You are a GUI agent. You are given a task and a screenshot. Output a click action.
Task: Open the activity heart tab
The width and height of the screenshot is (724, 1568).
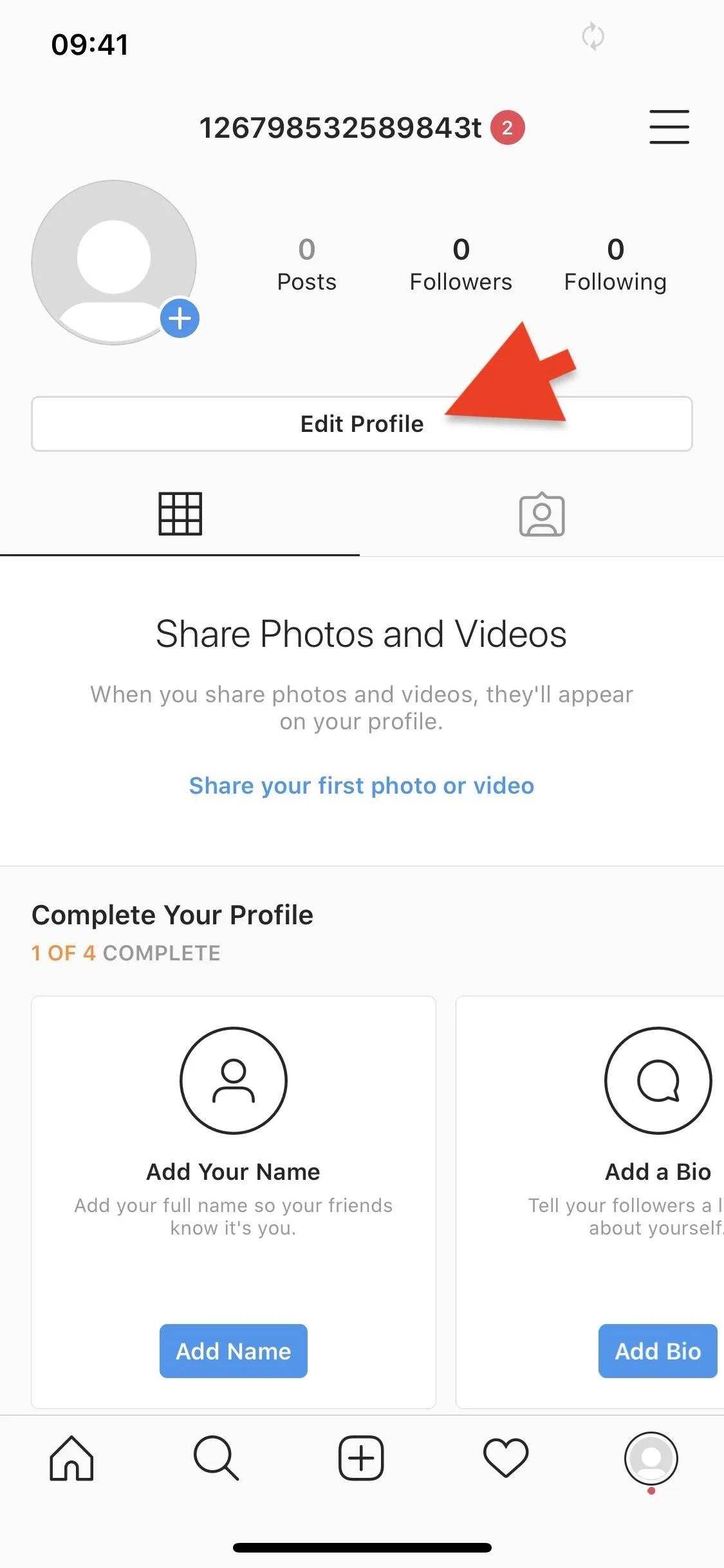pos(506,1458)
